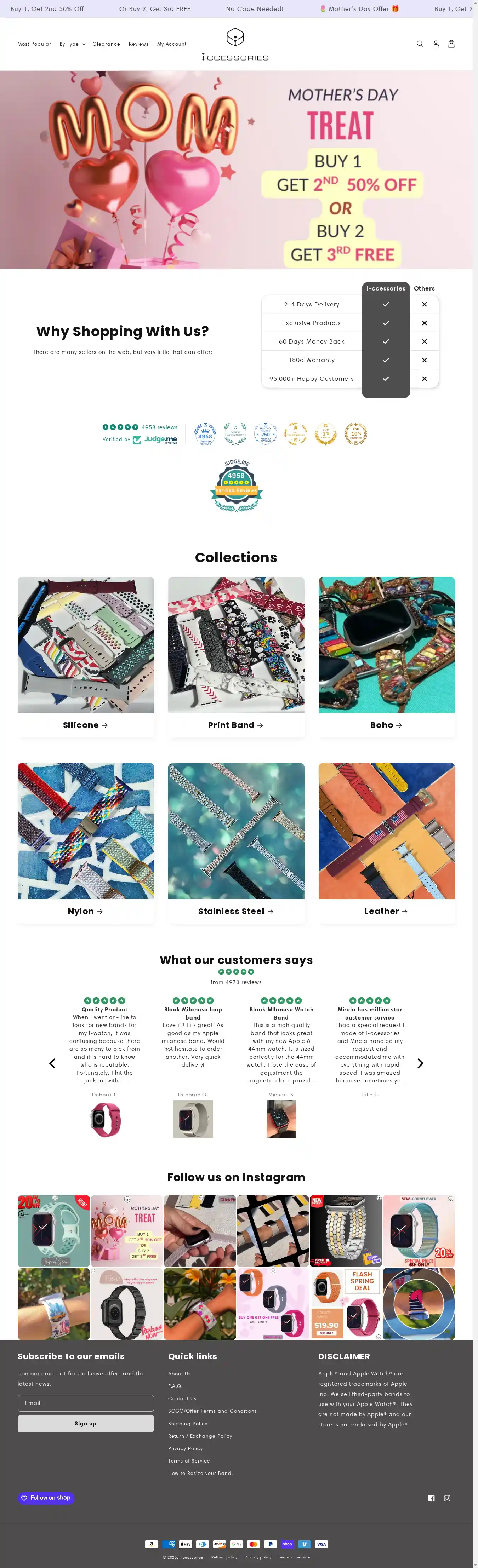
Task: Open the account login icon
Action: coord(436,44)
